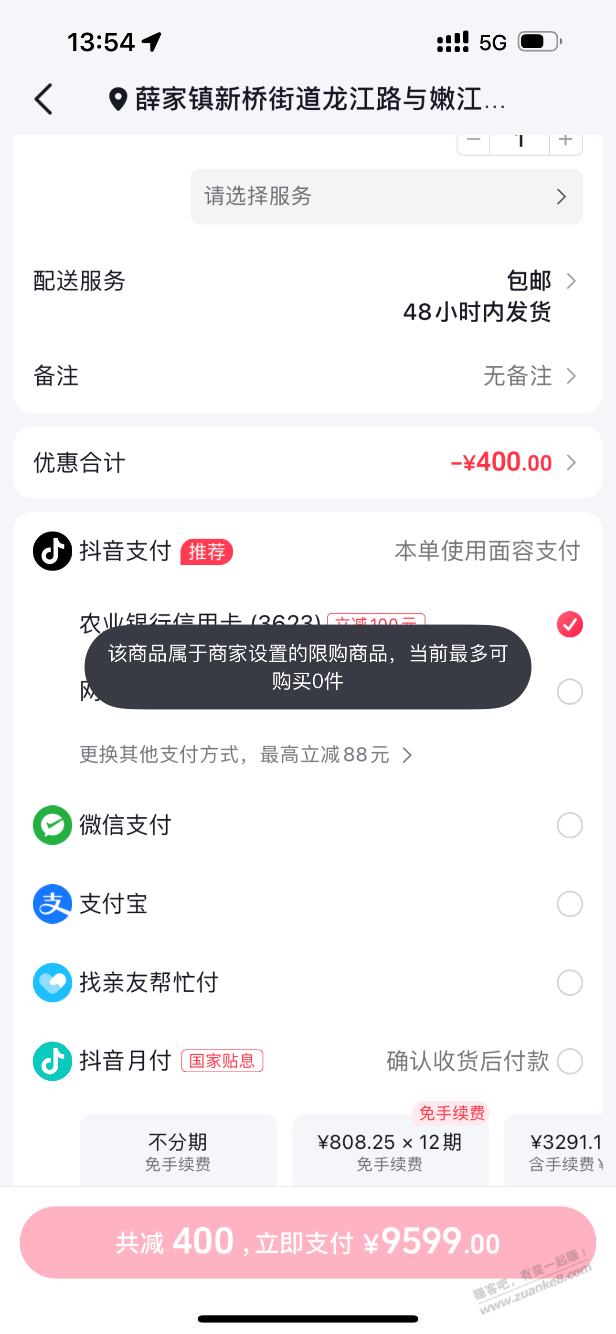Image resolution: width=616 pixels, height=1334 pixels.
Task: Tap 立即支付 ¥9599.00 to pay
Action: [x=308, y=1243]
